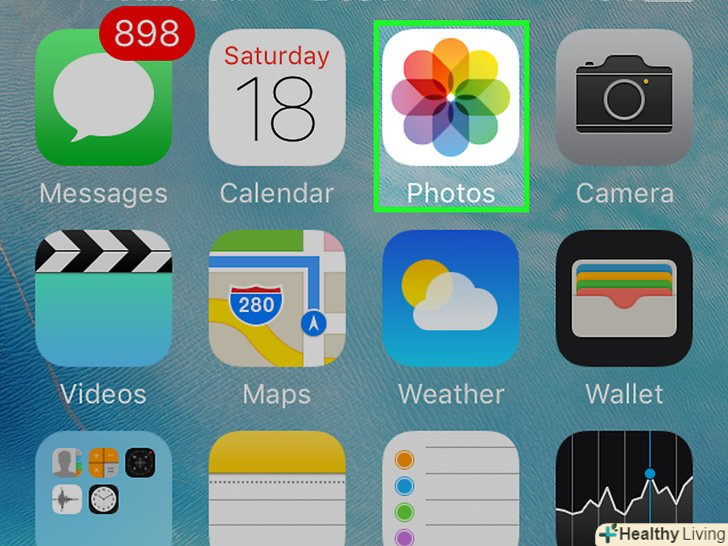Screen dimensions: 728x546
Task: Check the Weather app
Action: (451, 298)
